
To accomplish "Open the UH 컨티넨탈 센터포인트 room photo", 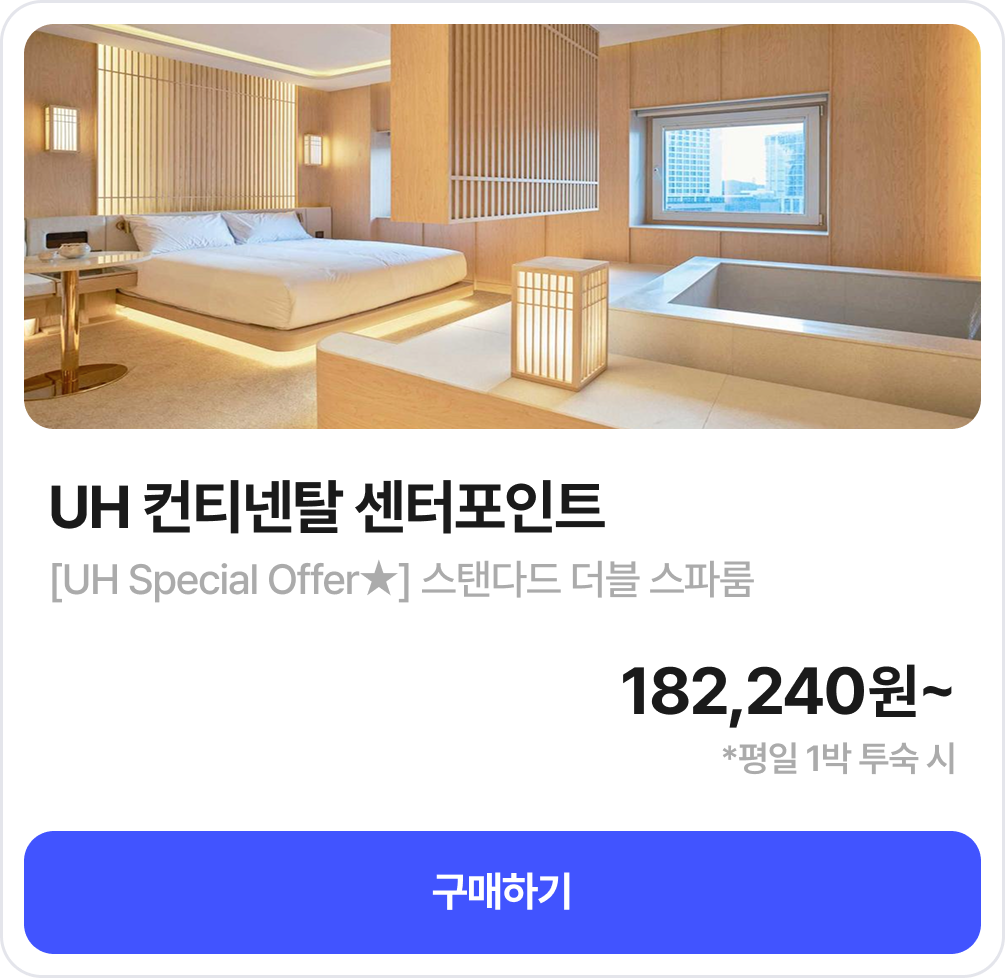I will click(x=502, y=227).
